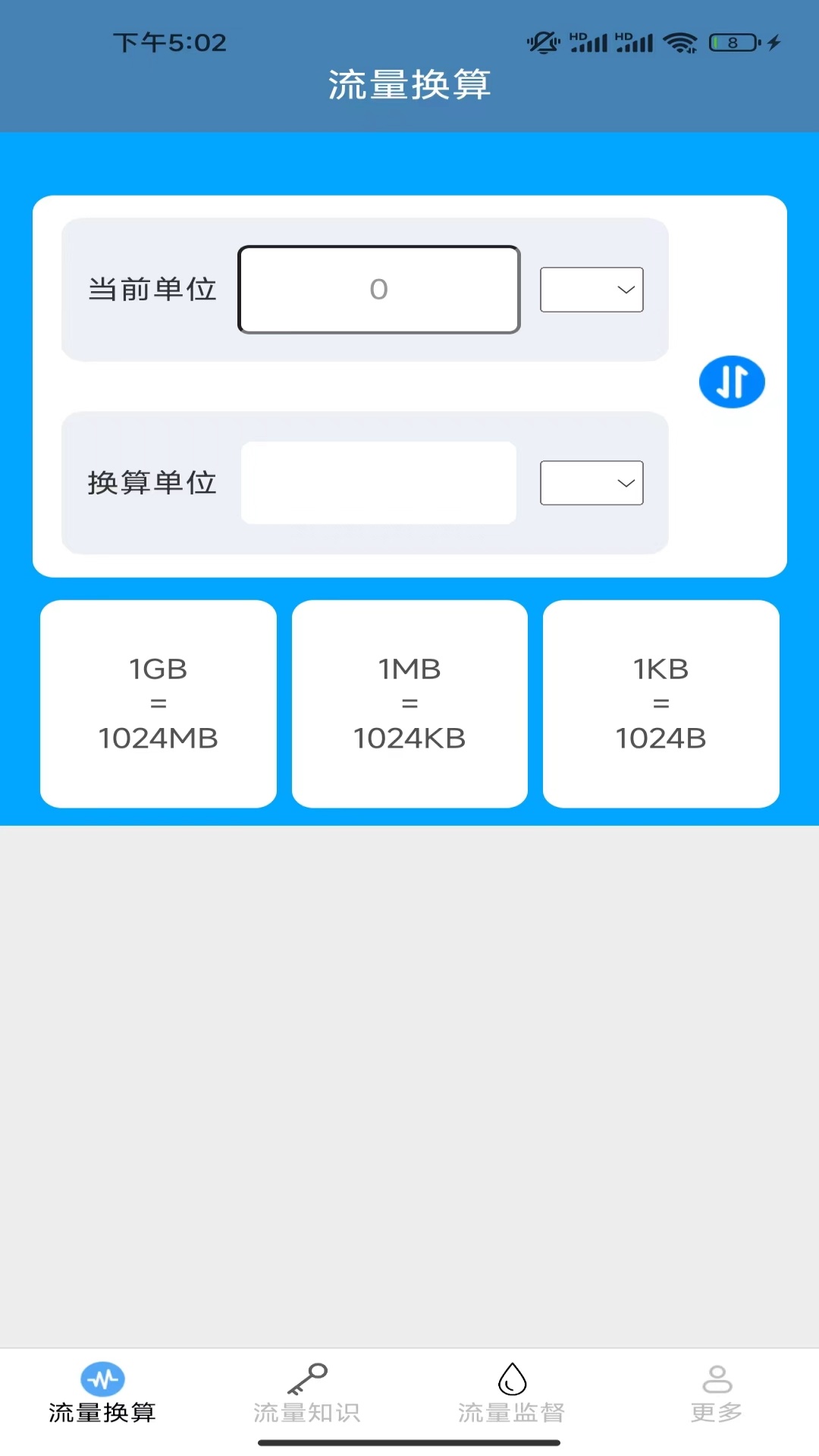Open the 更多 tab
Viewport: 819px width, 1456px height.
tap(717, 1394)
